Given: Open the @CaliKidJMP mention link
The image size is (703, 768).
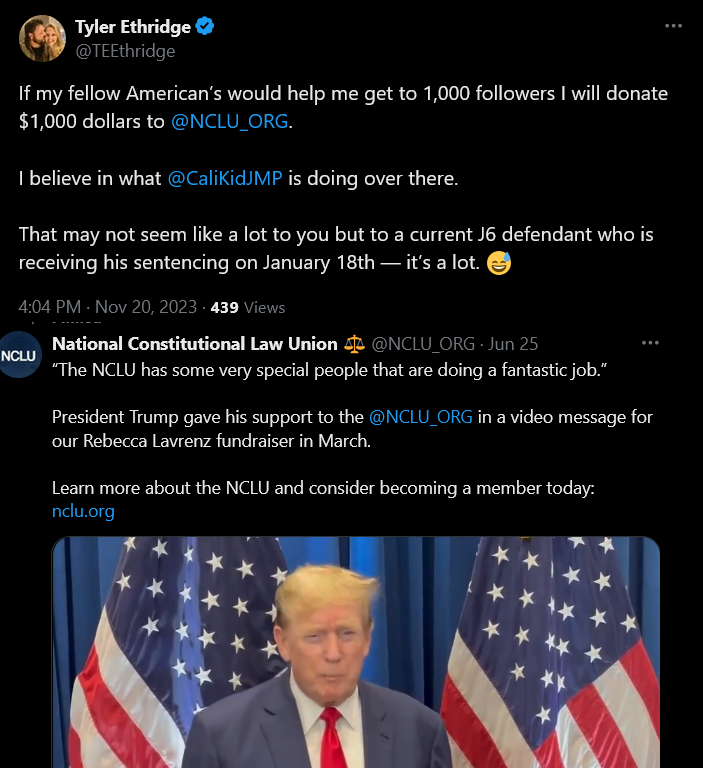Looking at the screenshot, I should [x=227, y=178].
